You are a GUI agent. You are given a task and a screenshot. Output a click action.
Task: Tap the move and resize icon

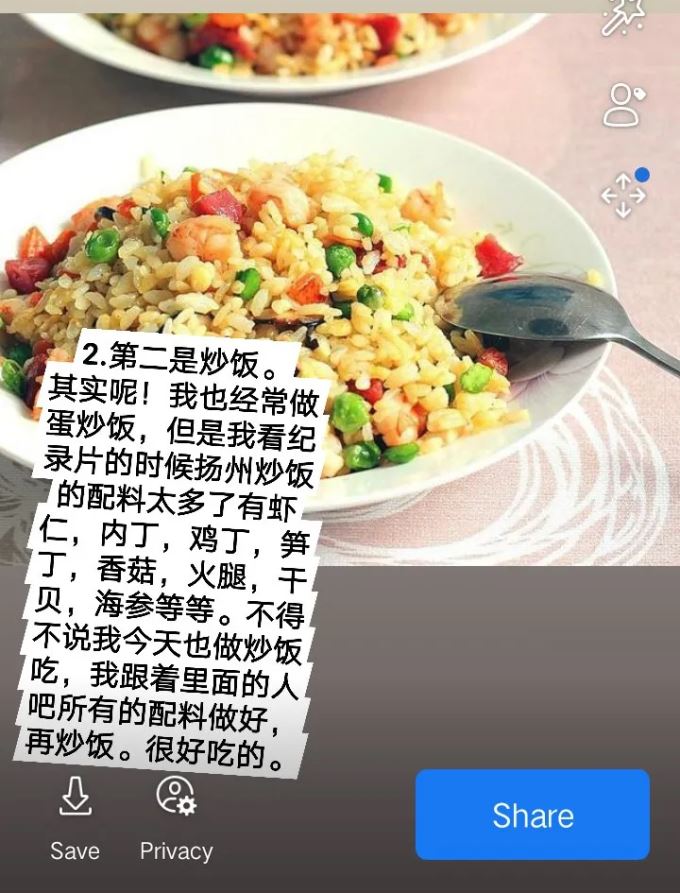pyautogui.click(x=622, y=195)
